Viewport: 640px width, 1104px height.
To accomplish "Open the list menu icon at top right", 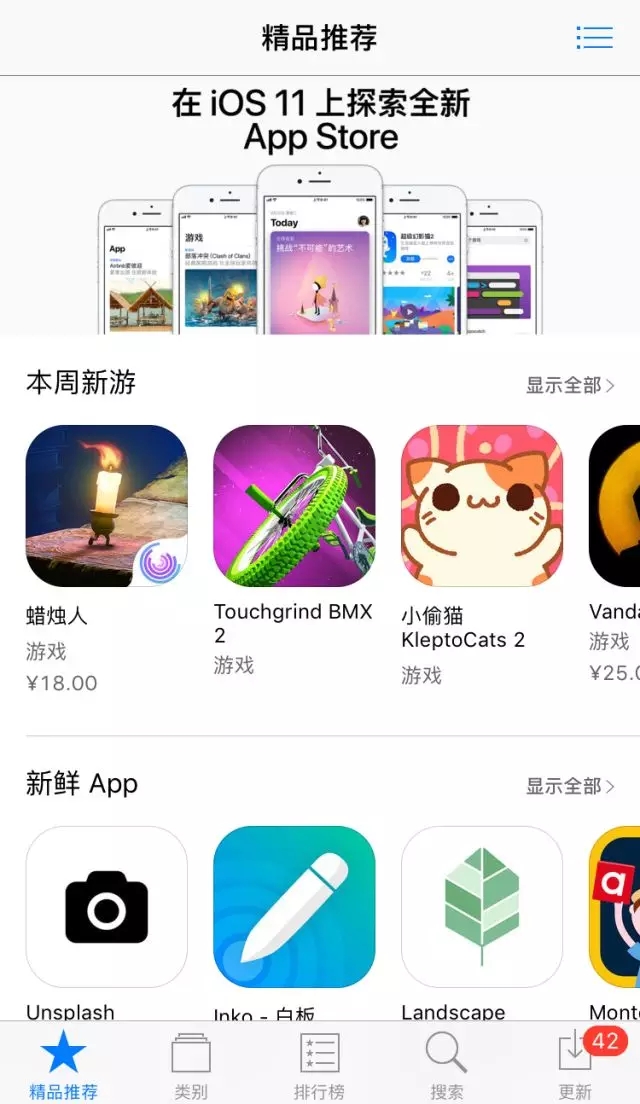I will point(594,38).
